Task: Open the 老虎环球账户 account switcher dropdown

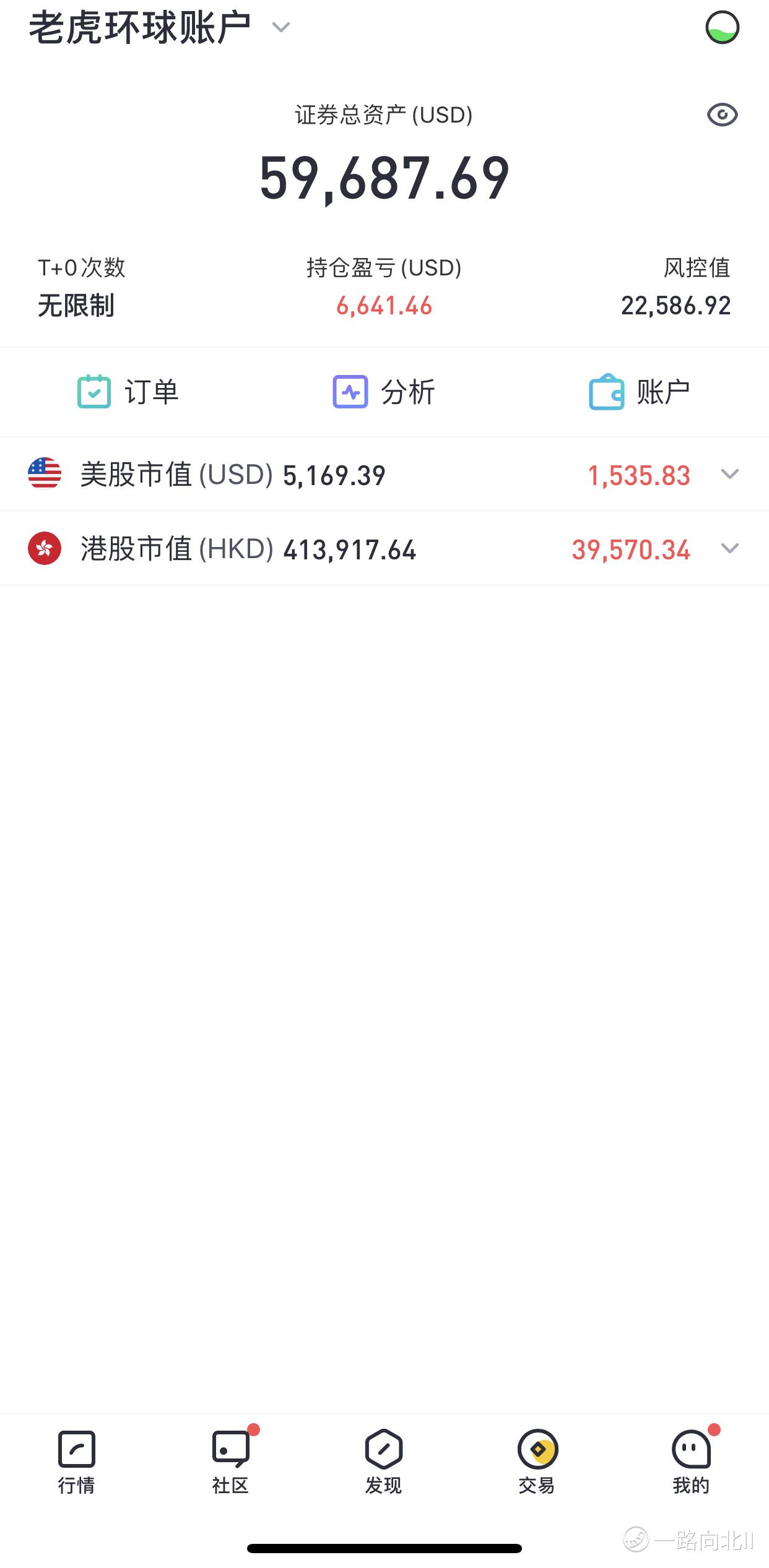Action: [x=281, y=28]
